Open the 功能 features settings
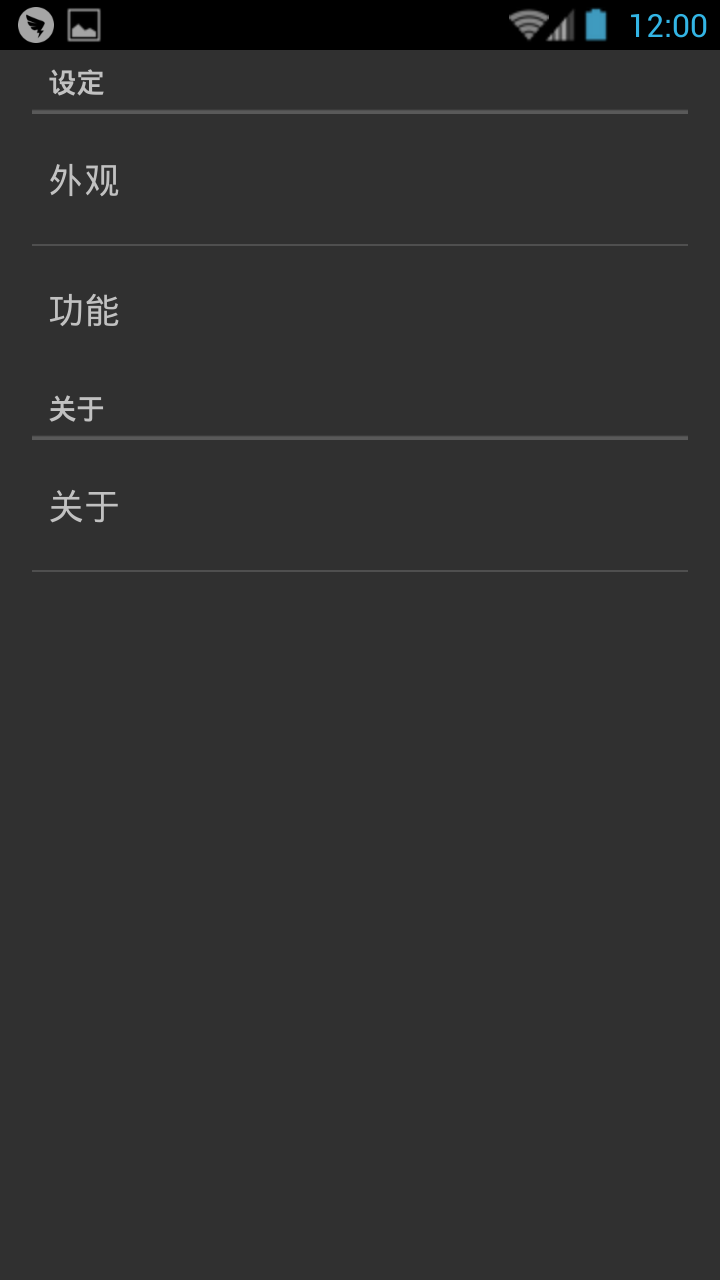This screenshot has width=720, height=1280. (360, 311)
